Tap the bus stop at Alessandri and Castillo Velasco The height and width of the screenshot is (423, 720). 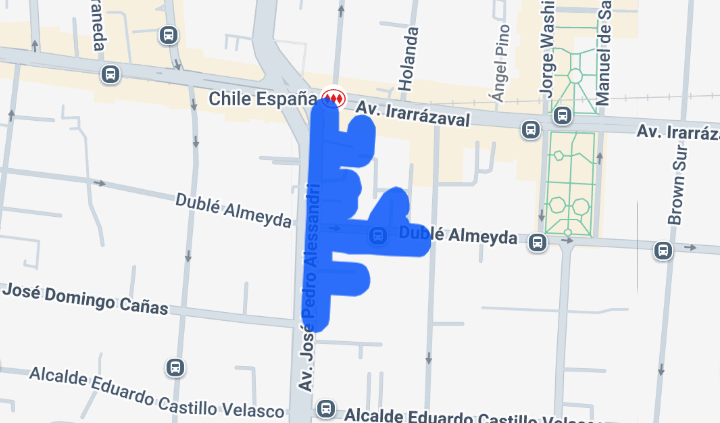coord(325,409)
